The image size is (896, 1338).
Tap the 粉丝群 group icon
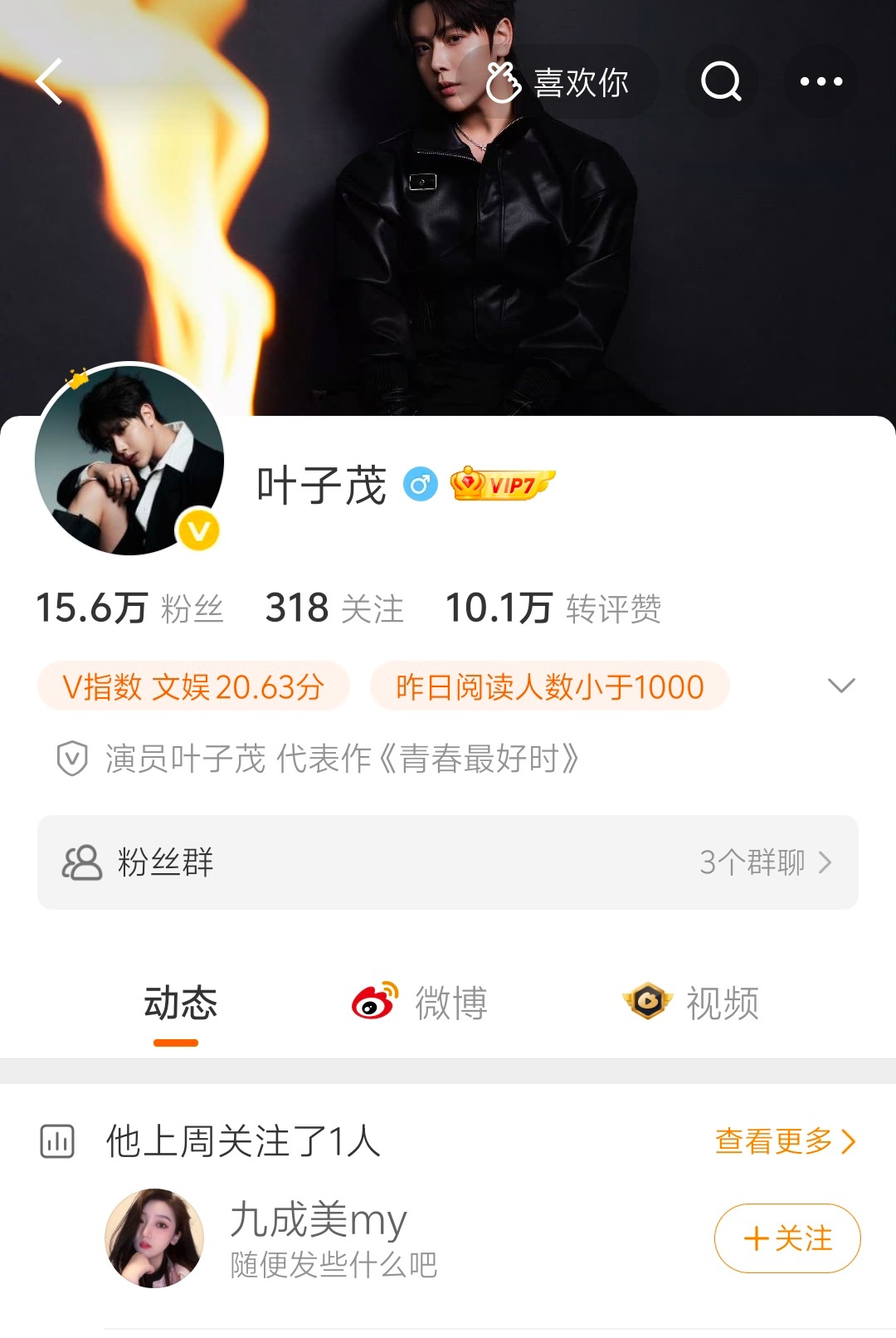79,862
